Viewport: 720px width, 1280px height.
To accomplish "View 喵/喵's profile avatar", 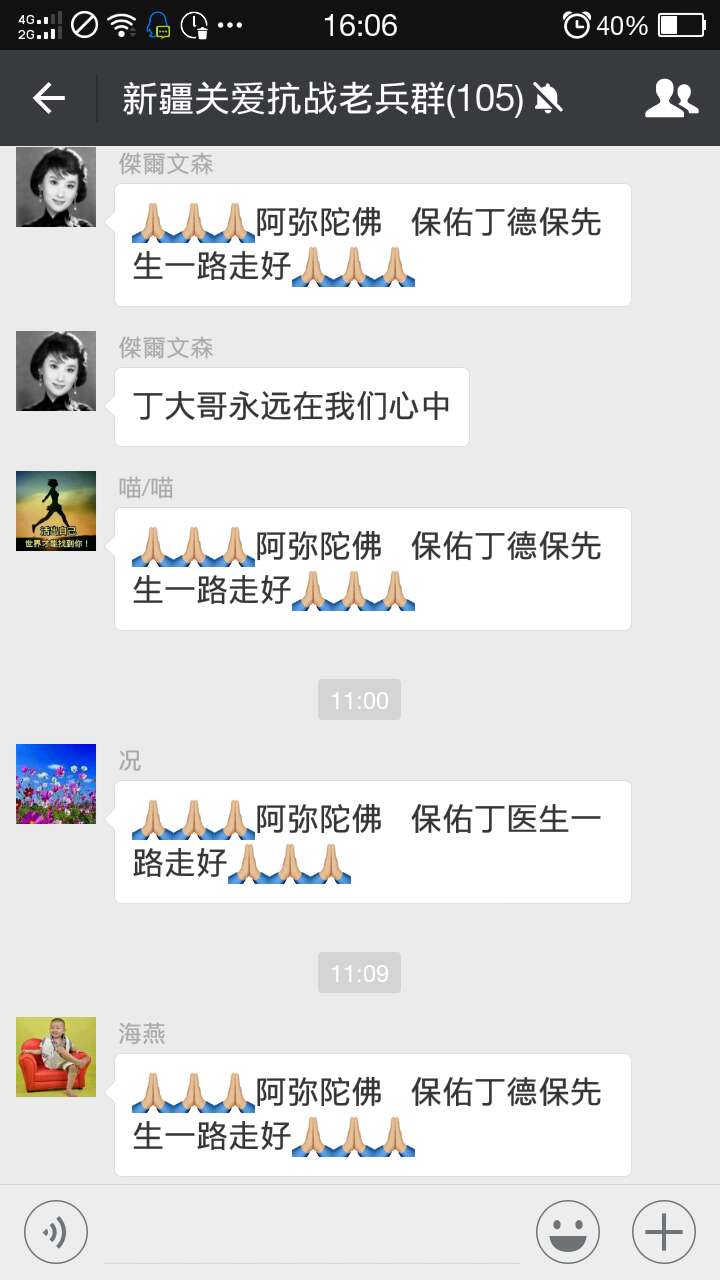I will 56,511.
